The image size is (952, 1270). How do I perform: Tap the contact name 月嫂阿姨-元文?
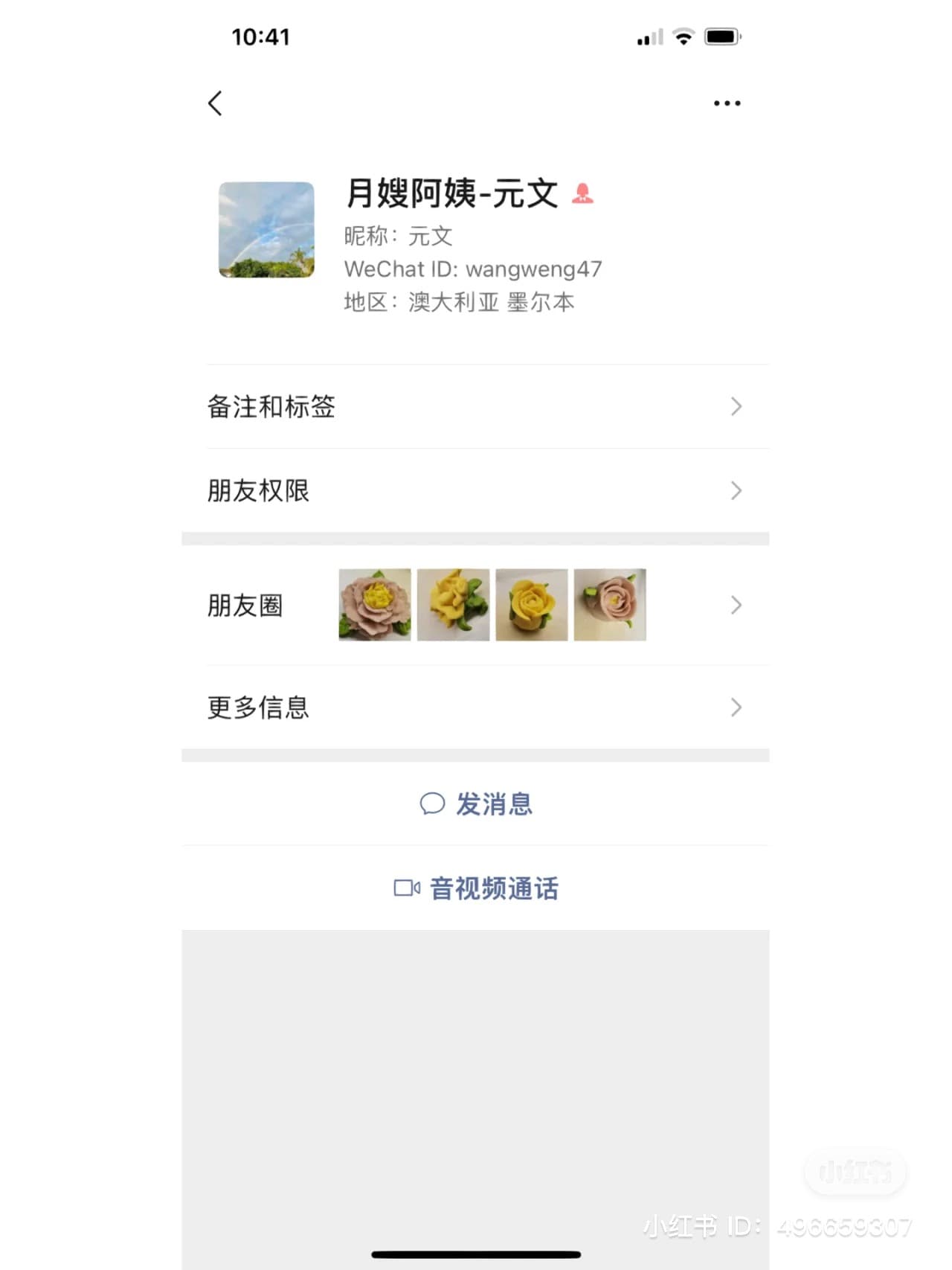(450, 194)
